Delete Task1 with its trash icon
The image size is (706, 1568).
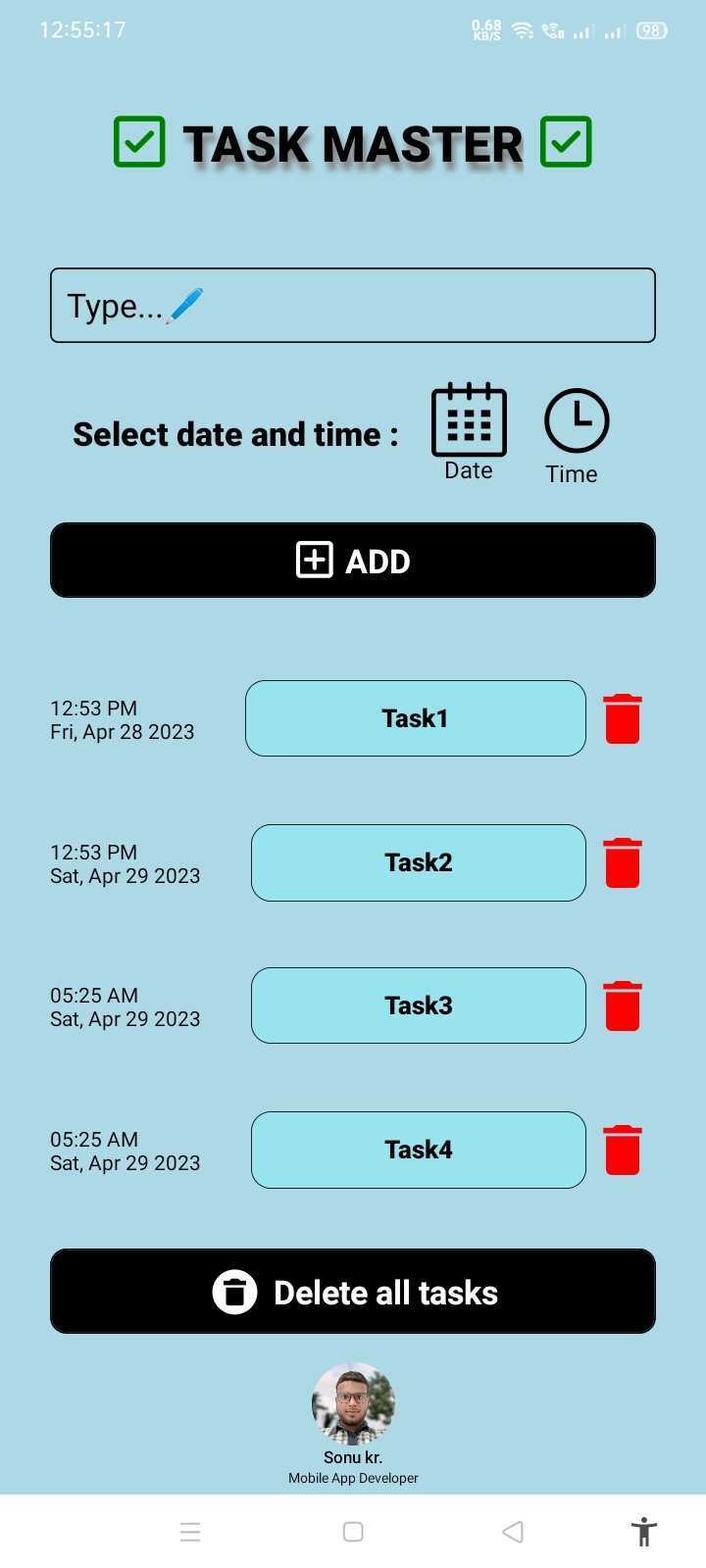point(623,718)
